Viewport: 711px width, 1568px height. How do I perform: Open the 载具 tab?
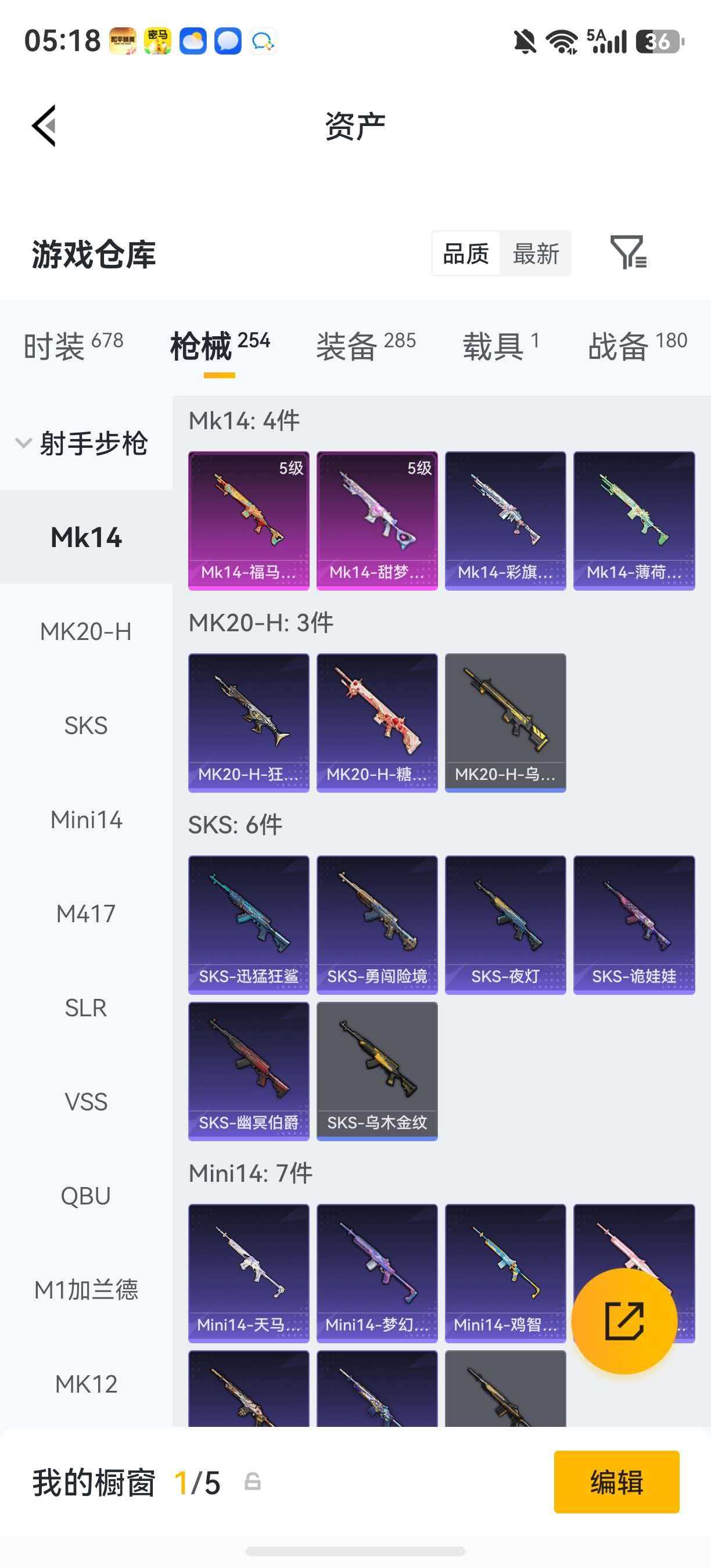[501, 346]
